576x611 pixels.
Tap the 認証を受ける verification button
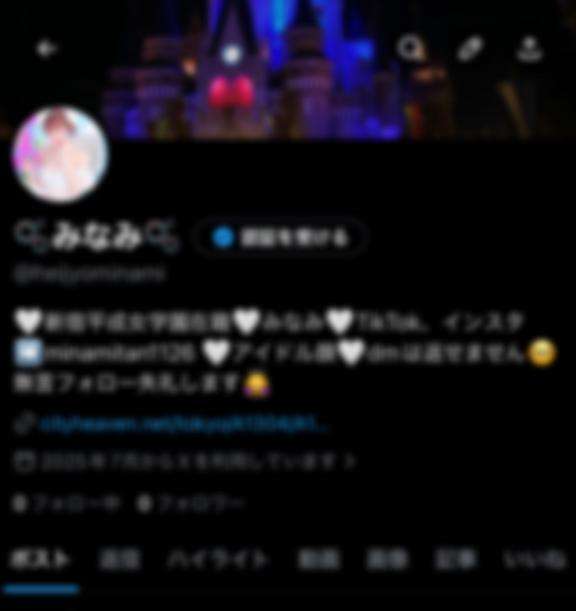[x=281, y=237]
